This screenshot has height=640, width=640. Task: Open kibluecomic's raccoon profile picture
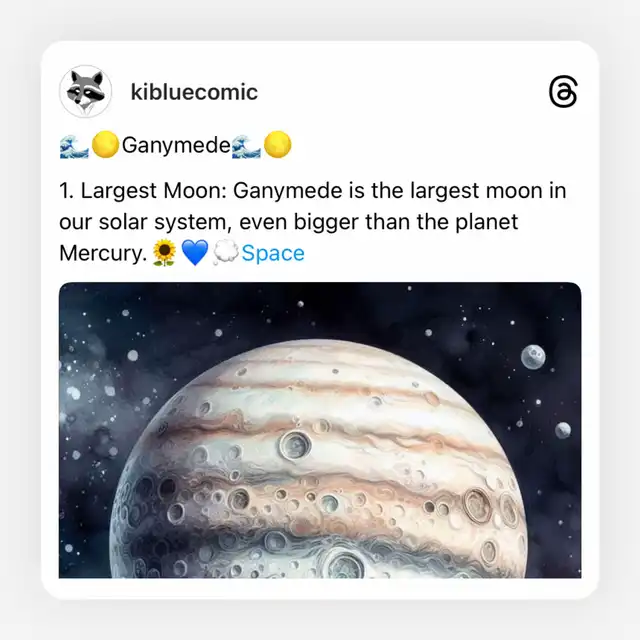pos(85,91)
